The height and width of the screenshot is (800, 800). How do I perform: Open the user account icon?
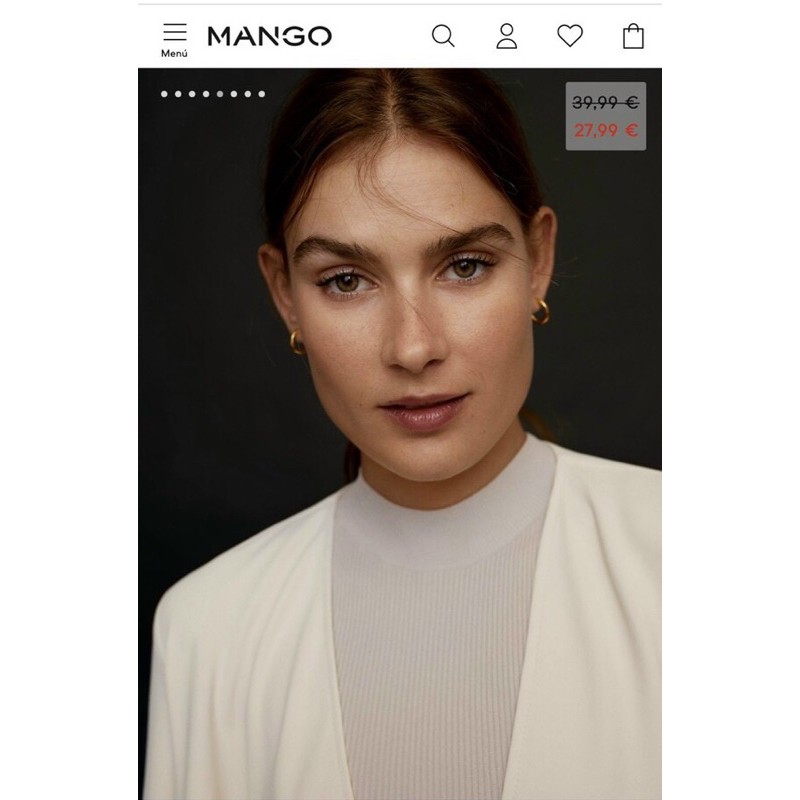click(x=507, y=37)
